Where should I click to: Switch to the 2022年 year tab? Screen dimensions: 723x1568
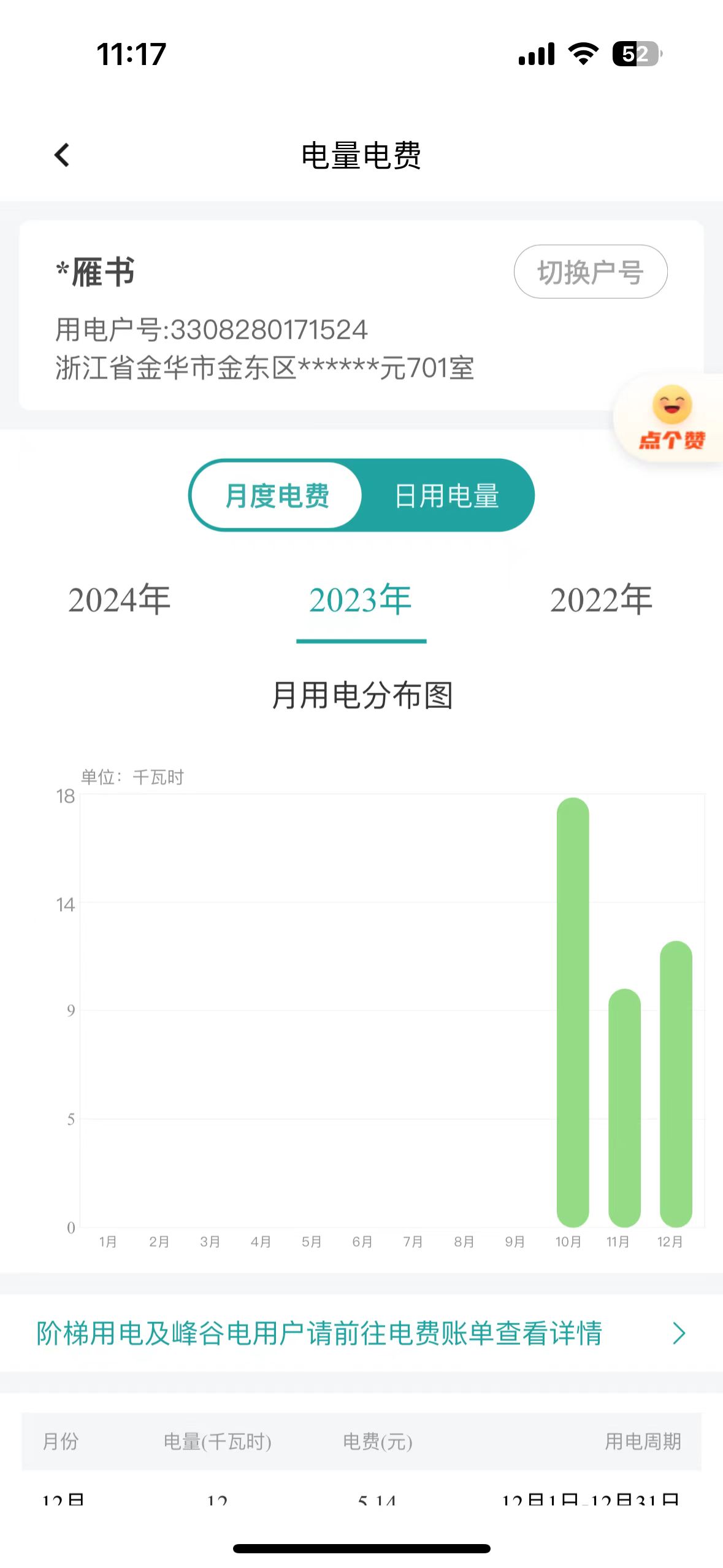[601, 600]
